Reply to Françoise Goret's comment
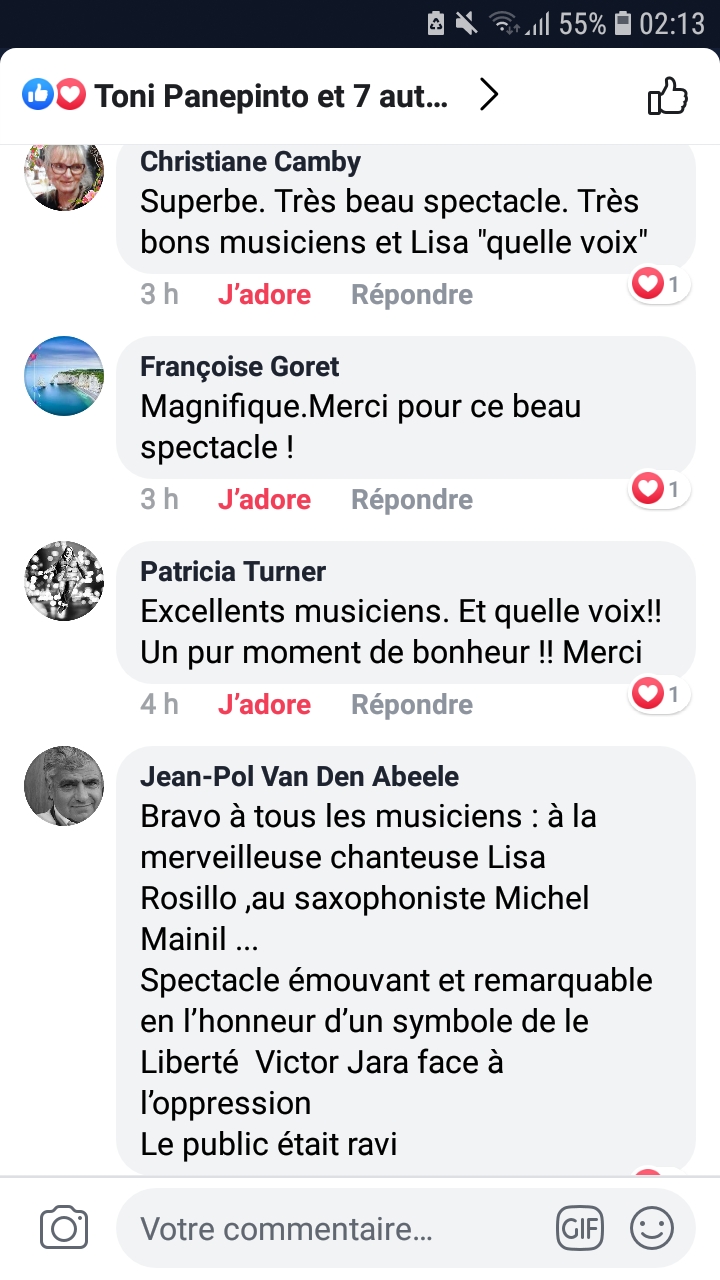 pyautogui.click(x=412, y=500)
